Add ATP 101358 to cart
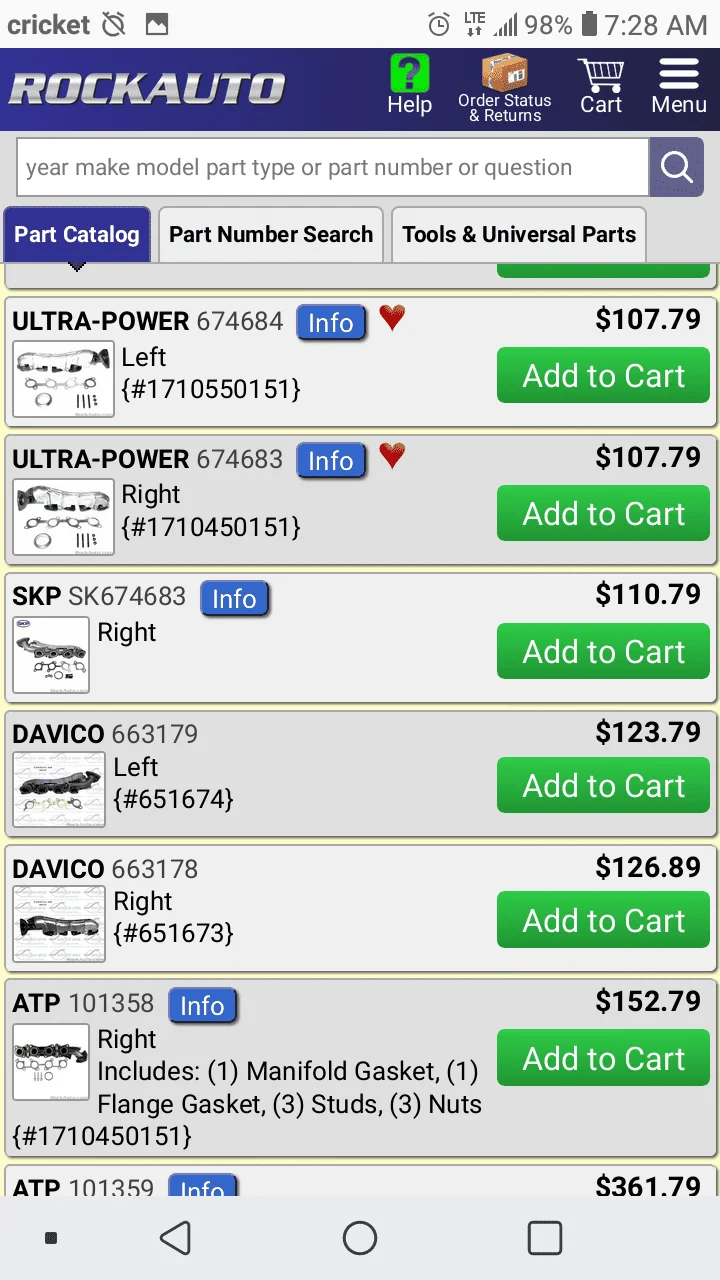Image resolution: width=720 pixels, height=1280 pixels. [604, 1059]
